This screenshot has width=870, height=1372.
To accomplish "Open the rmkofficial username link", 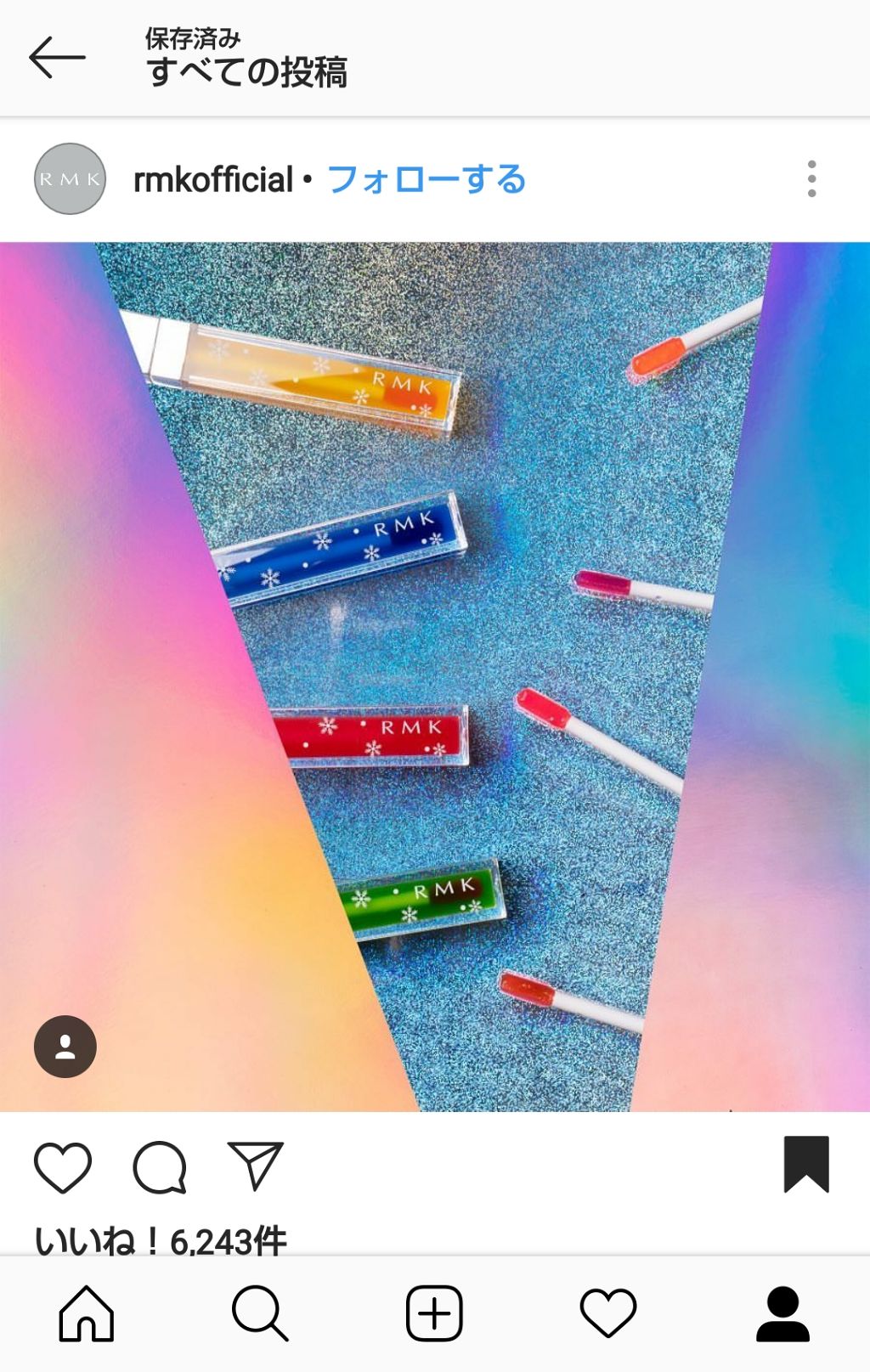I will (213, 180).
